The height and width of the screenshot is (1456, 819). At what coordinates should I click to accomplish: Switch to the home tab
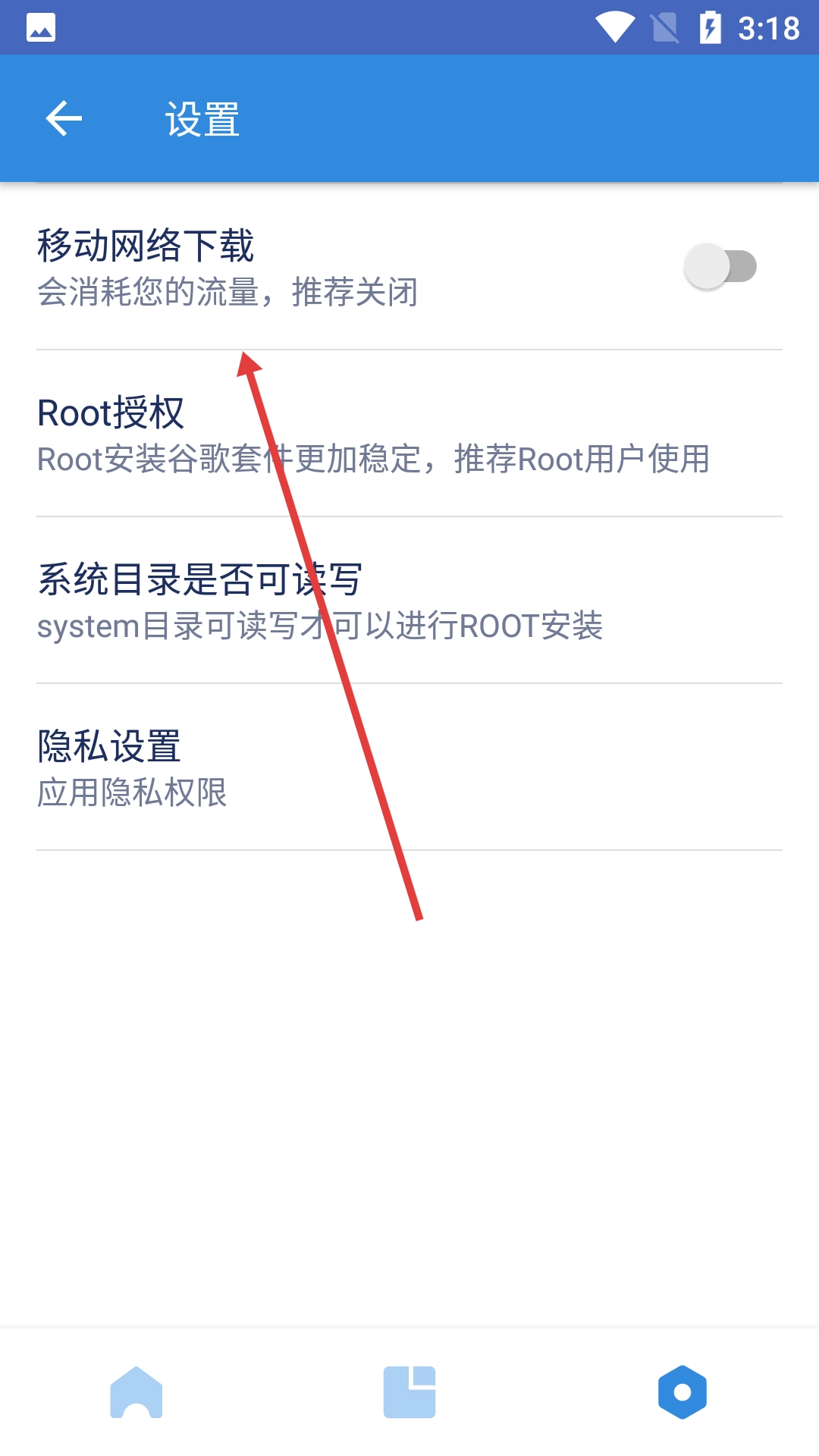coord(136,1392)
